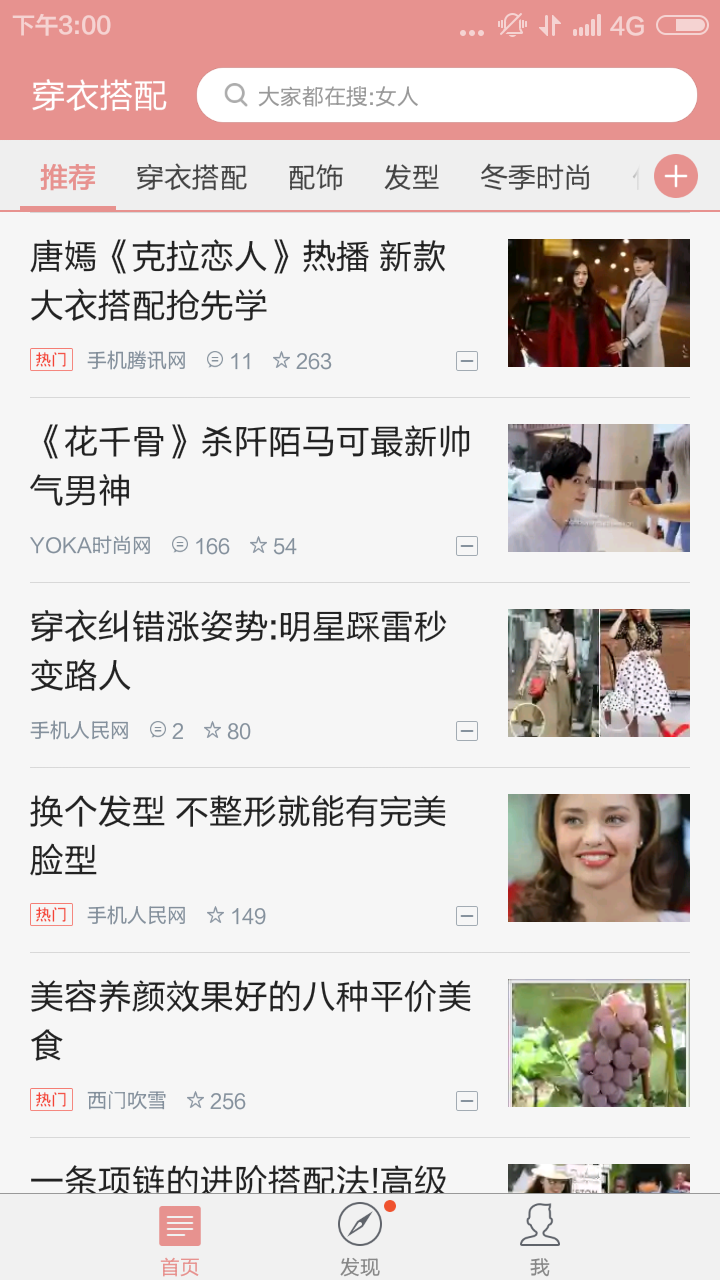This screenshot has width=720, height=1280.
Task: Open the 发型 category tab
Action: pyautogui.click(x=411, y=176)
